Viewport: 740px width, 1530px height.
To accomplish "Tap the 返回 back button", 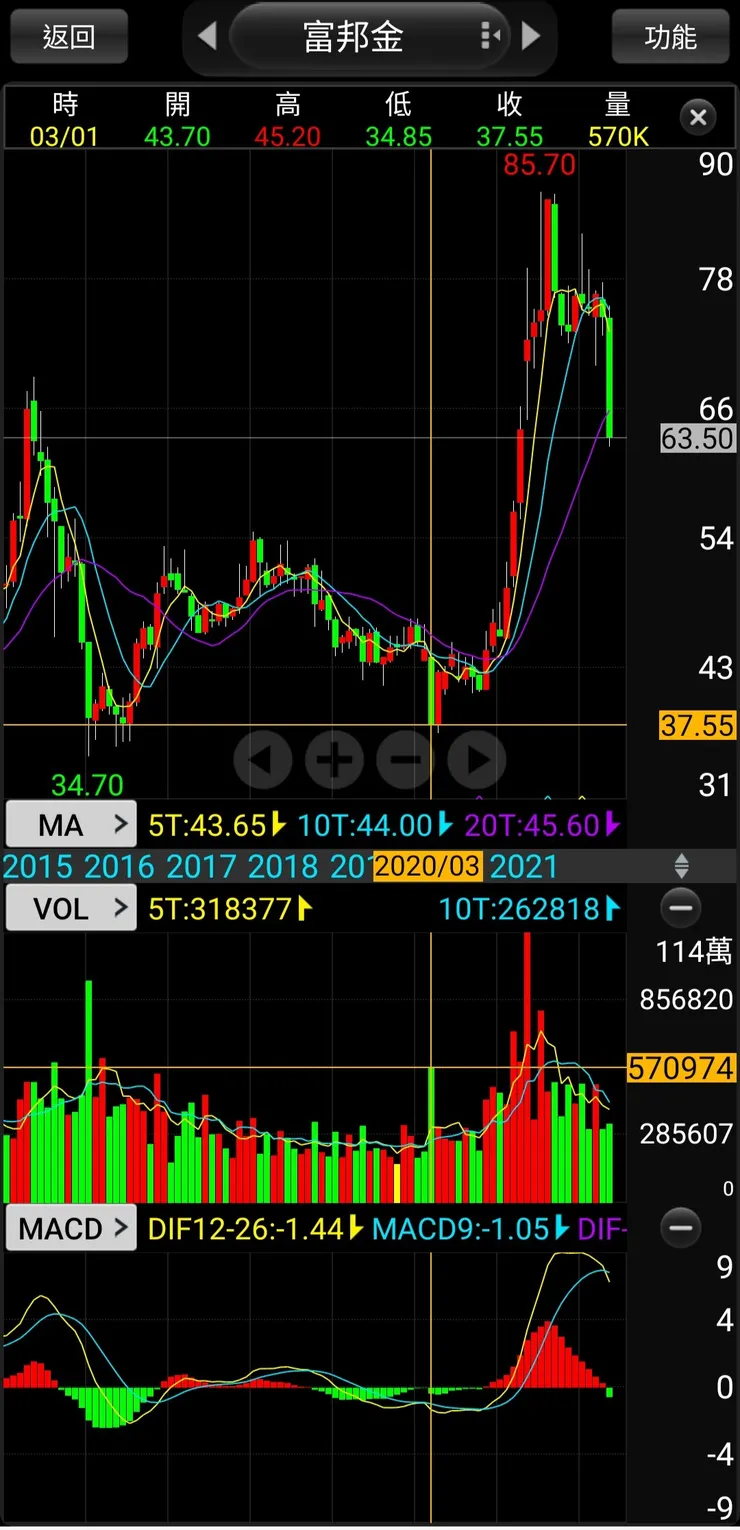I will [69, 37].
